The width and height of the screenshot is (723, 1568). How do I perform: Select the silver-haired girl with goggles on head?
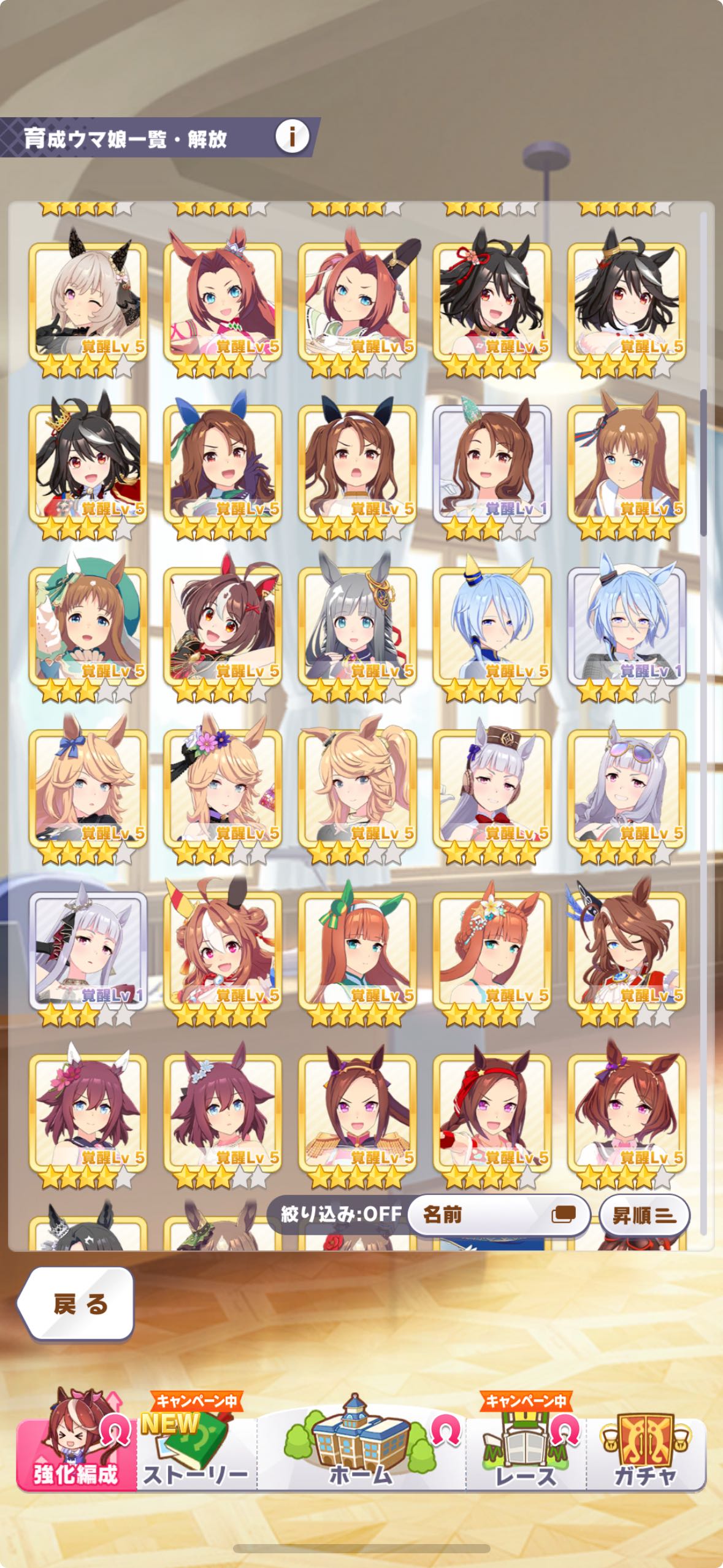coord(626,788)
